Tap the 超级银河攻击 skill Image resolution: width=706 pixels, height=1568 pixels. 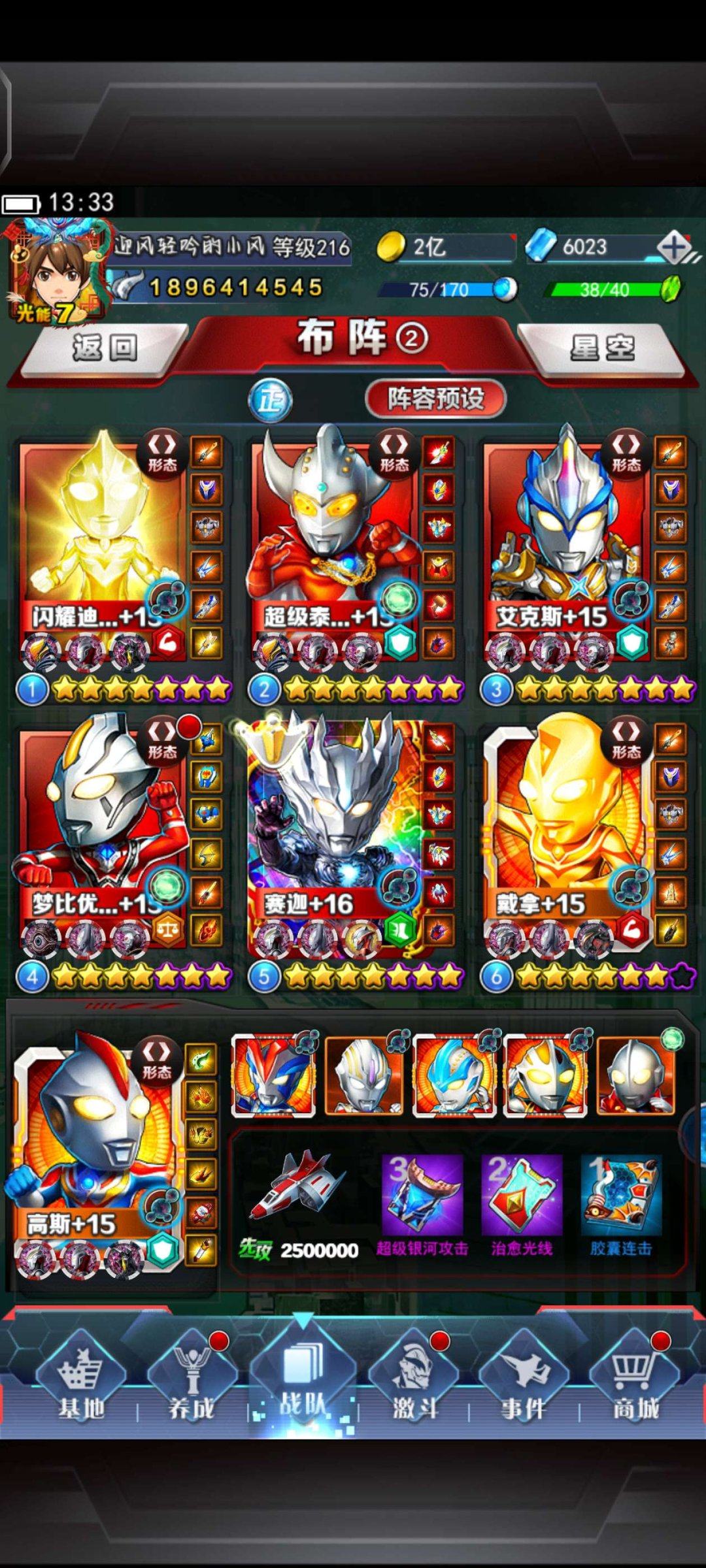pos(422,1202)
